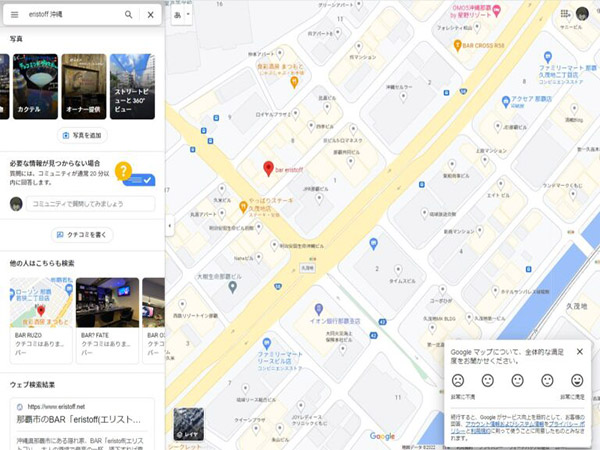This screenshot has height=450, width=600.
Task: Clear the search with X icon
Action: coord(150,15)
